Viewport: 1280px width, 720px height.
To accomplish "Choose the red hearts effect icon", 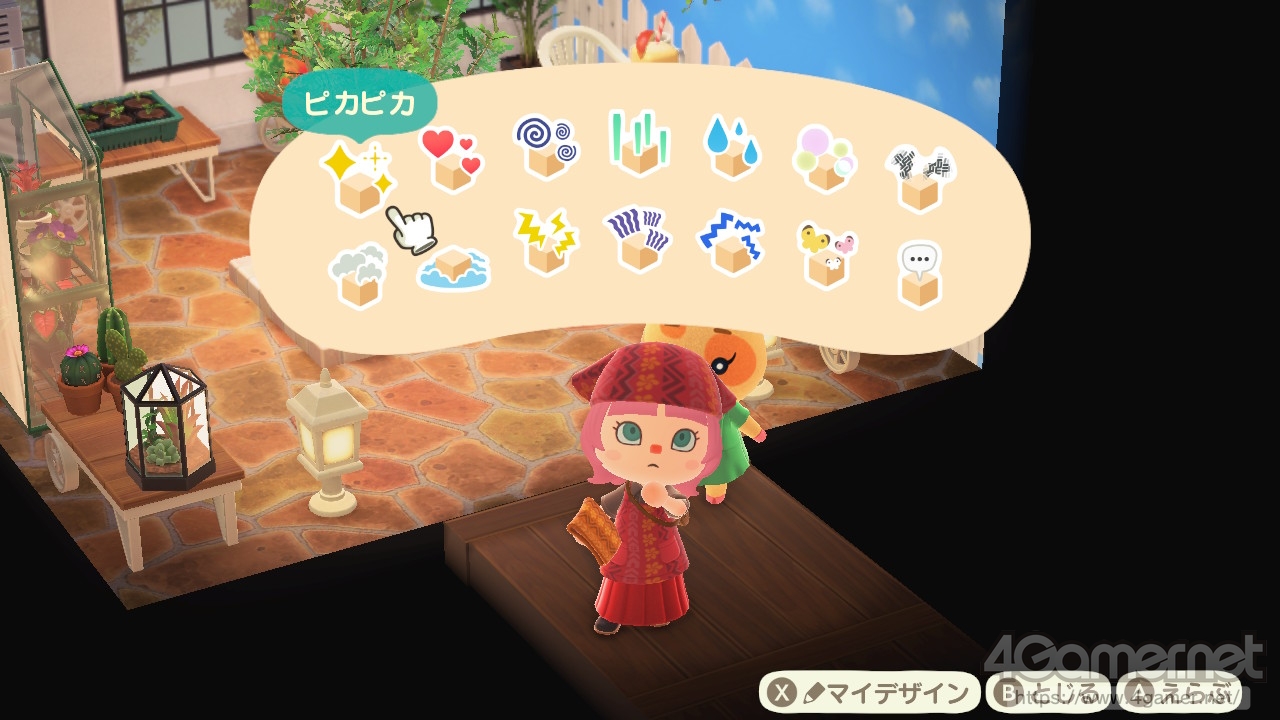I will pyautogui.click(x=451, y=162).
